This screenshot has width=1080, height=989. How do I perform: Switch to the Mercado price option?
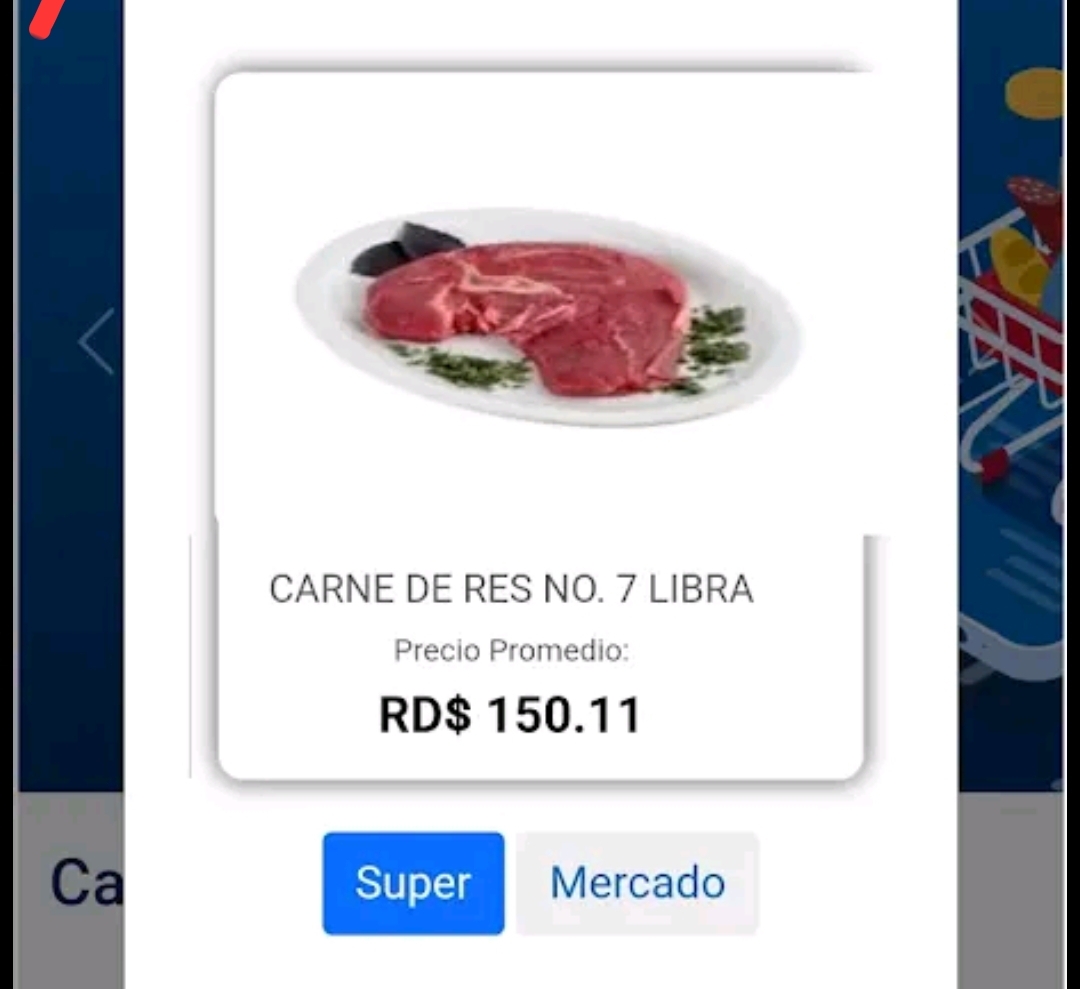[x=637, y=883]
